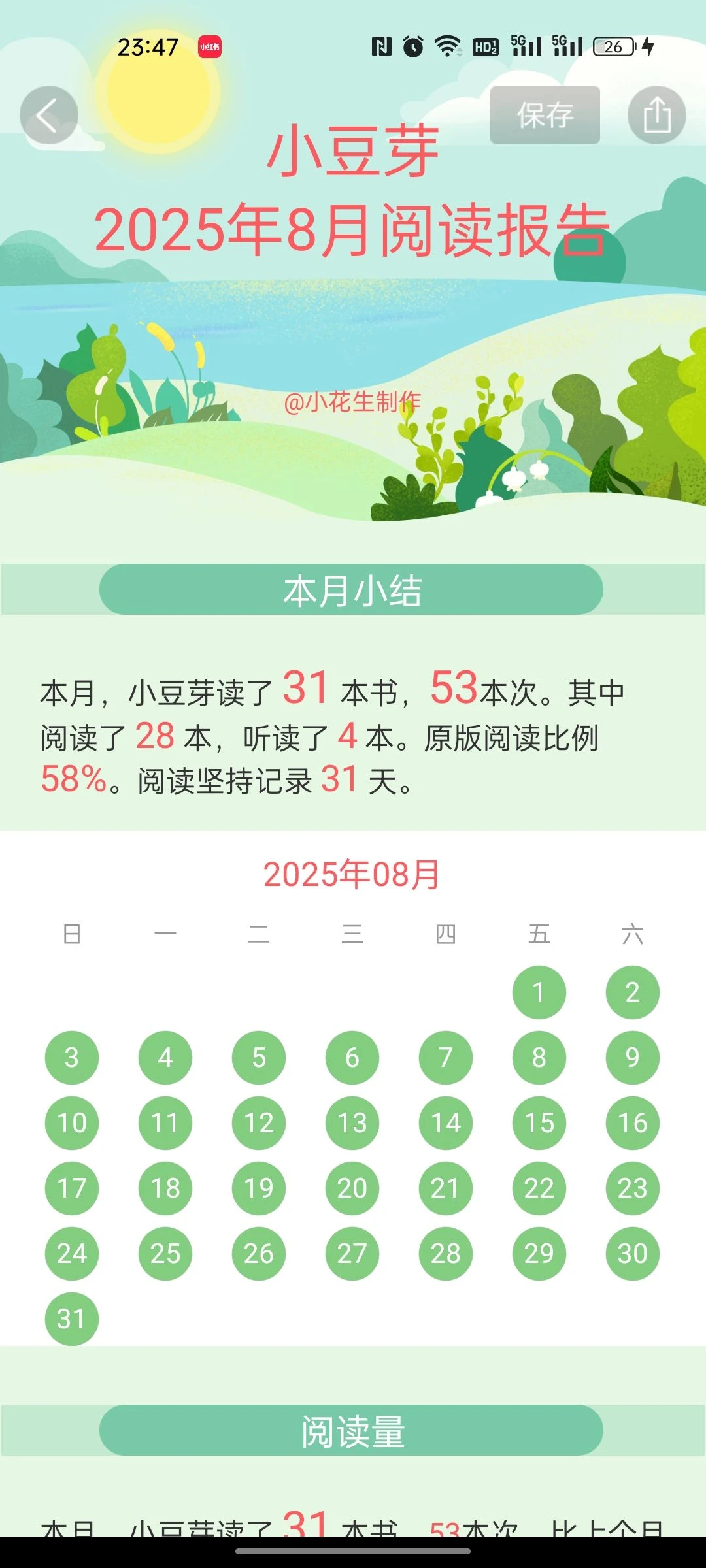Viewport: 706px width, 1568px height.
Task: Go back using the arrow icon
Action: (49, 116)
